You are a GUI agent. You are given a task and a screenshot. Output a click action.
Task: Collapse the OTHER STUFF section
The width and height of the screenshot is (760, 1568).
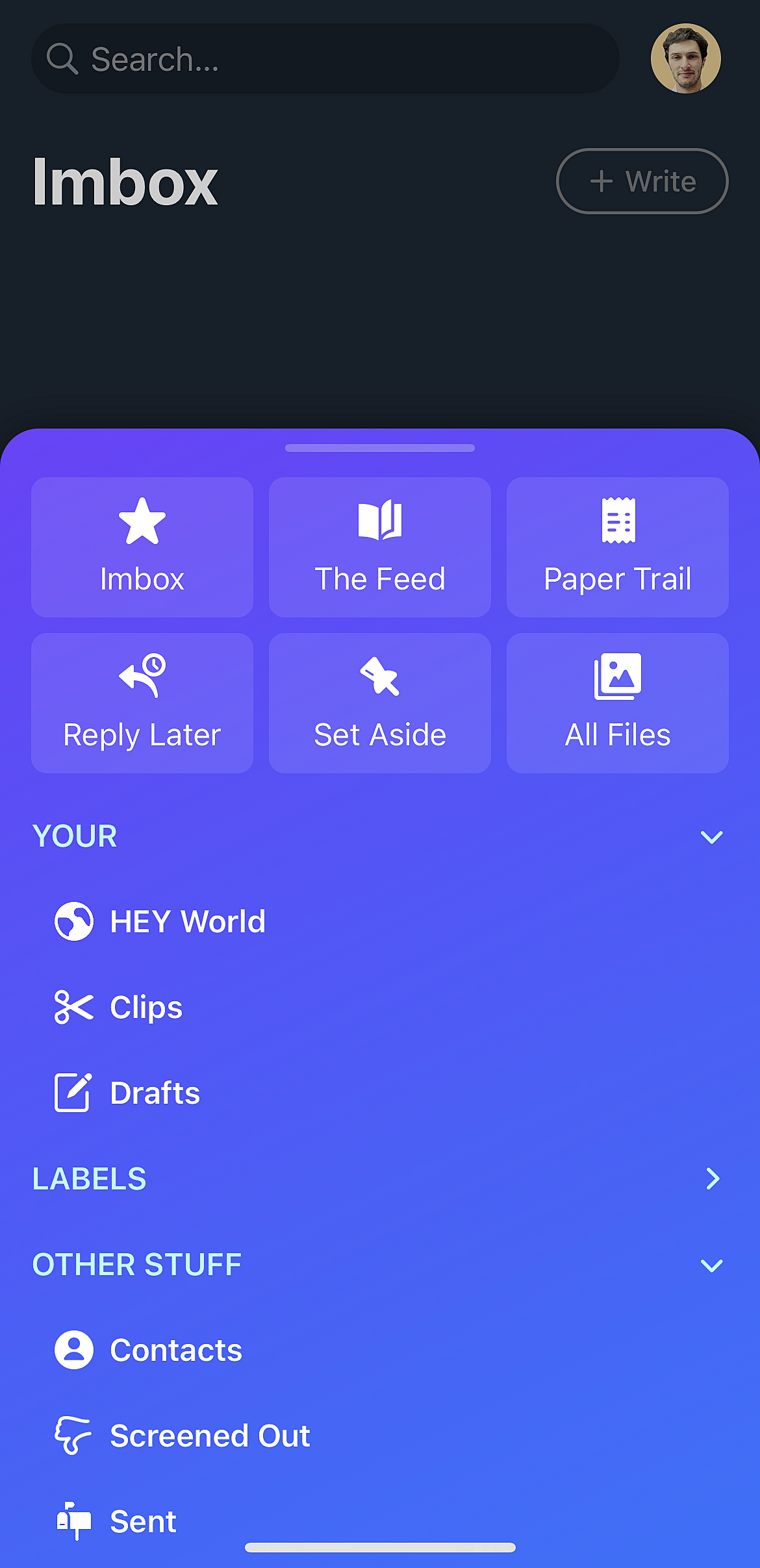711,1265
